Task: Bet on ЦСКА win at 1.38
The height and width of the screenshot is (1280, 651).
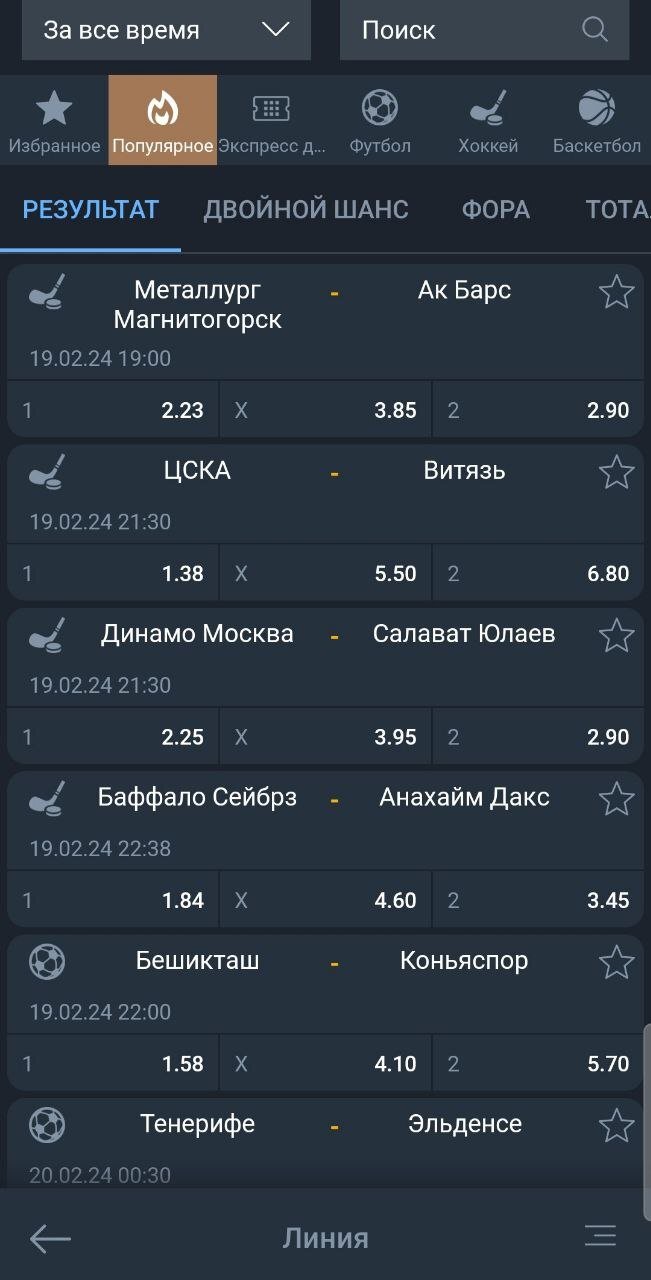Action: click(113, 574)
